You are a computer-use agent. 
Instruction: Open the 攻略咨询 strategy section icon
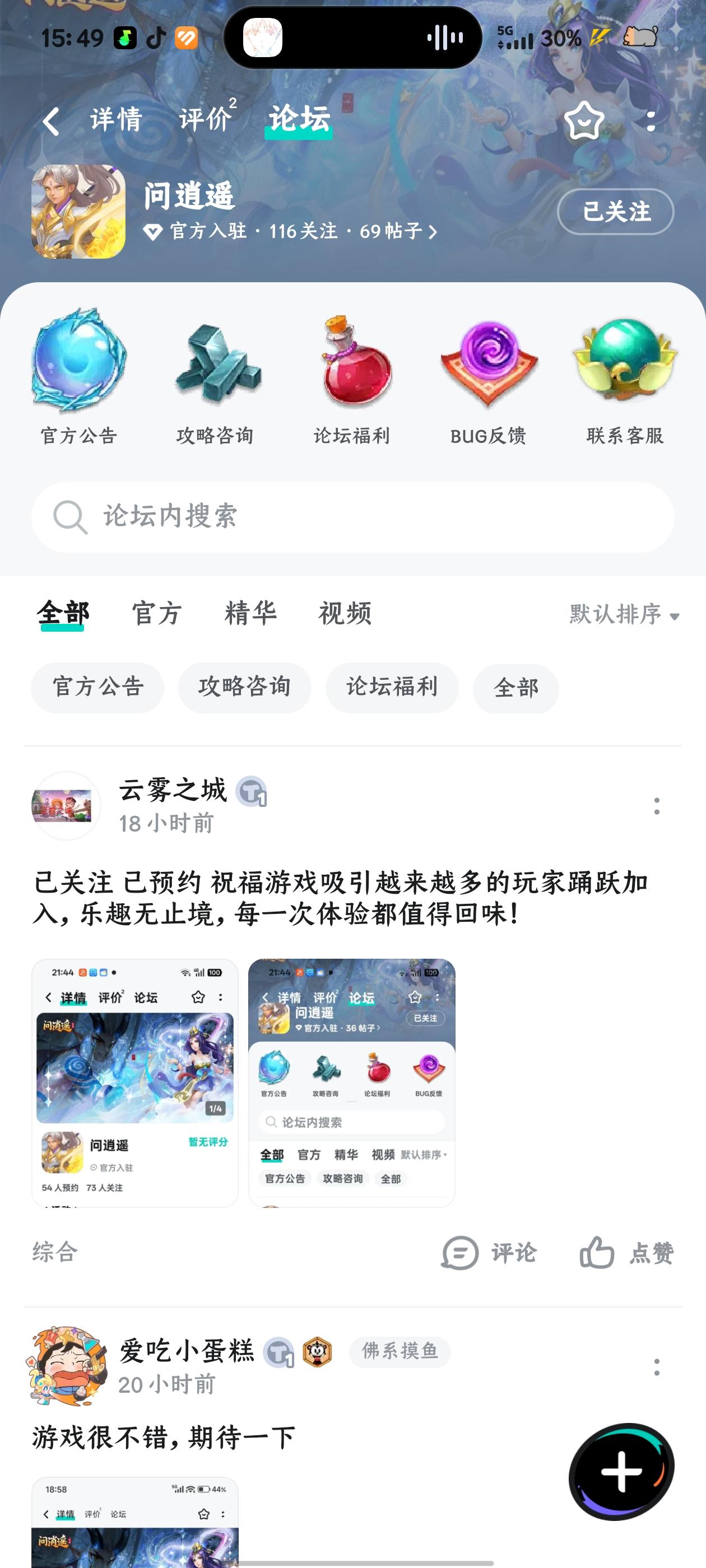coord(217,365)
